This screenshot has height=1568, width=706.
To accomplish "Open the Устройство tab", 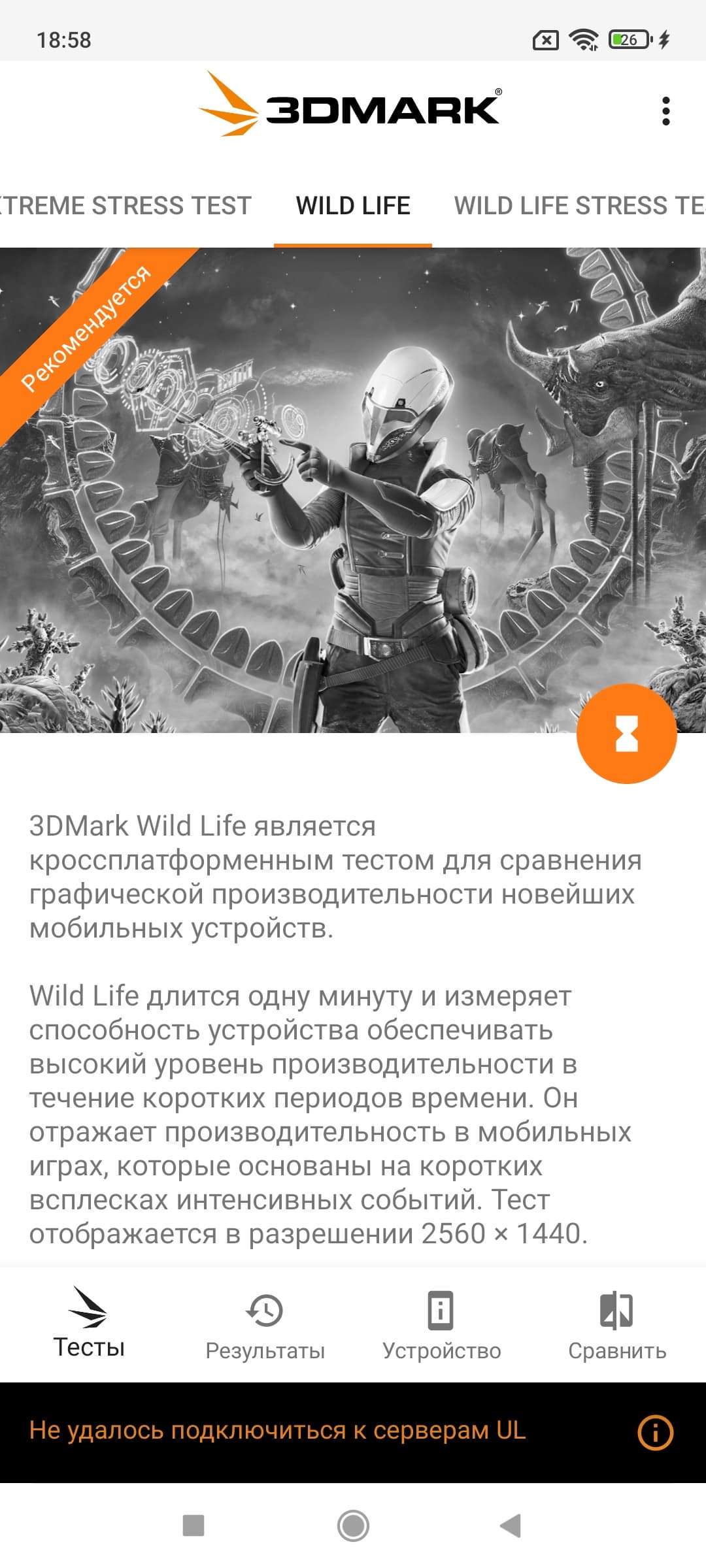I will tap(441, 1325).
